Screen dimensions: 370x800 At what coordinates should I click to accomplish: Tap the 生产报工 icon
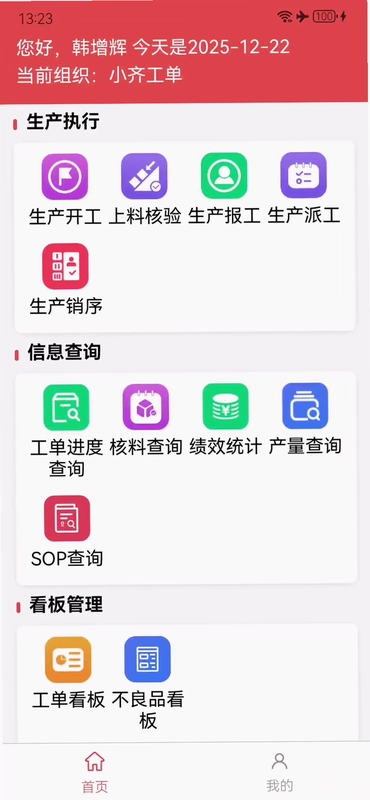[x=224, y=176]
